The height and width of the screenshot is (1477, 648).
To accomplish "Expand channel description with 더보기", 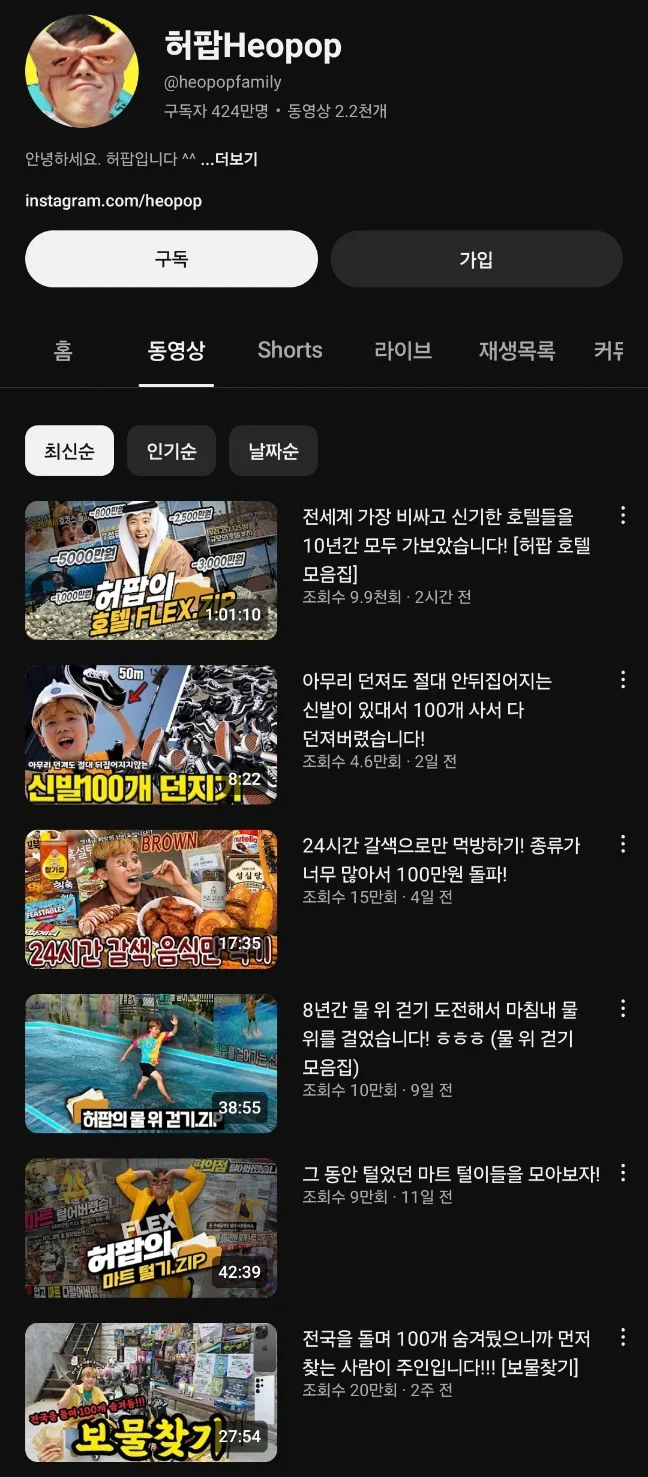I will 229,159.
